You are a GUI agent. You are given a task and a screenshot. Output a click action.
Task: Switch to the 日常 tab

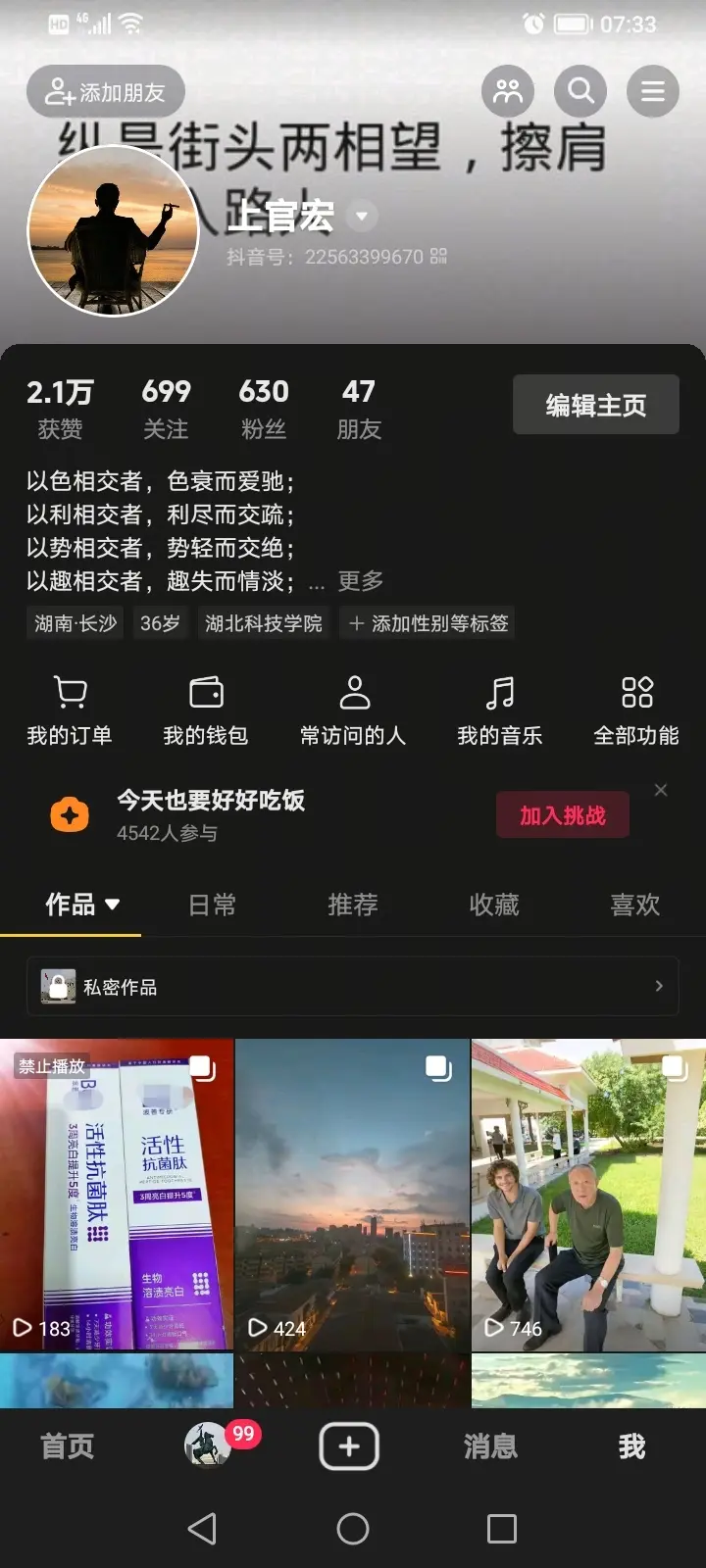(212, 905)
